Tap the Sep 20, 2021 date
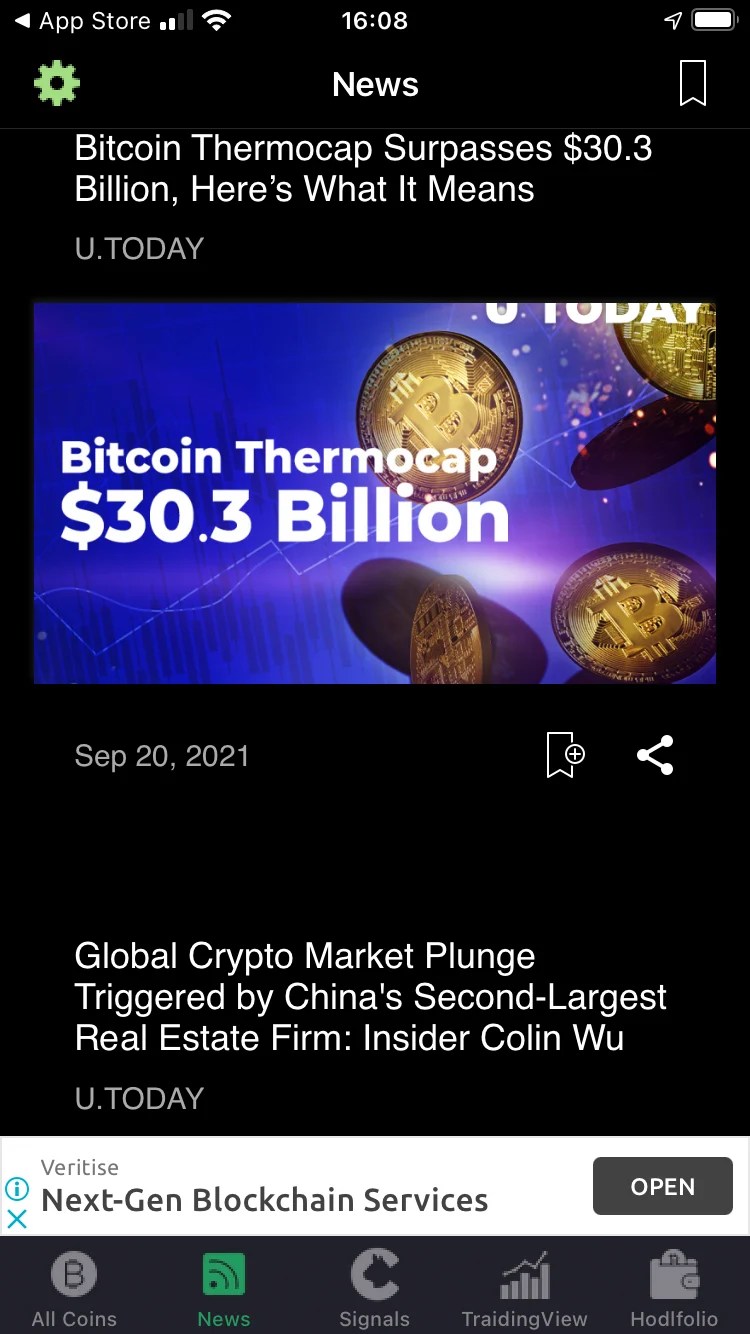Viewport: 750px width, 1334px height. click(x=162, y=755)
